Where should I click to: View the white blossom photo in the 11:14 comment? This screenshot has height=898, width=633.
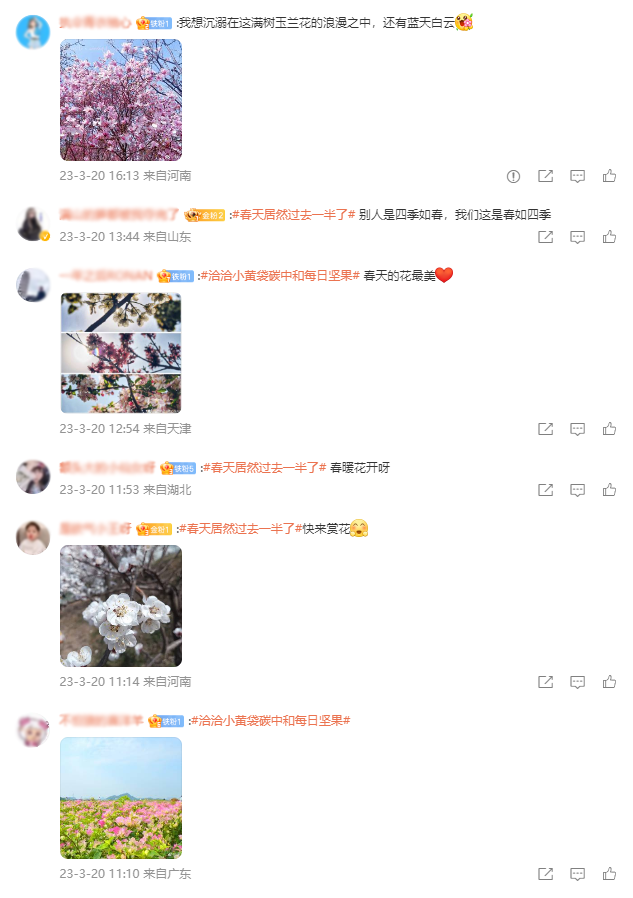(x=121, y=606)
